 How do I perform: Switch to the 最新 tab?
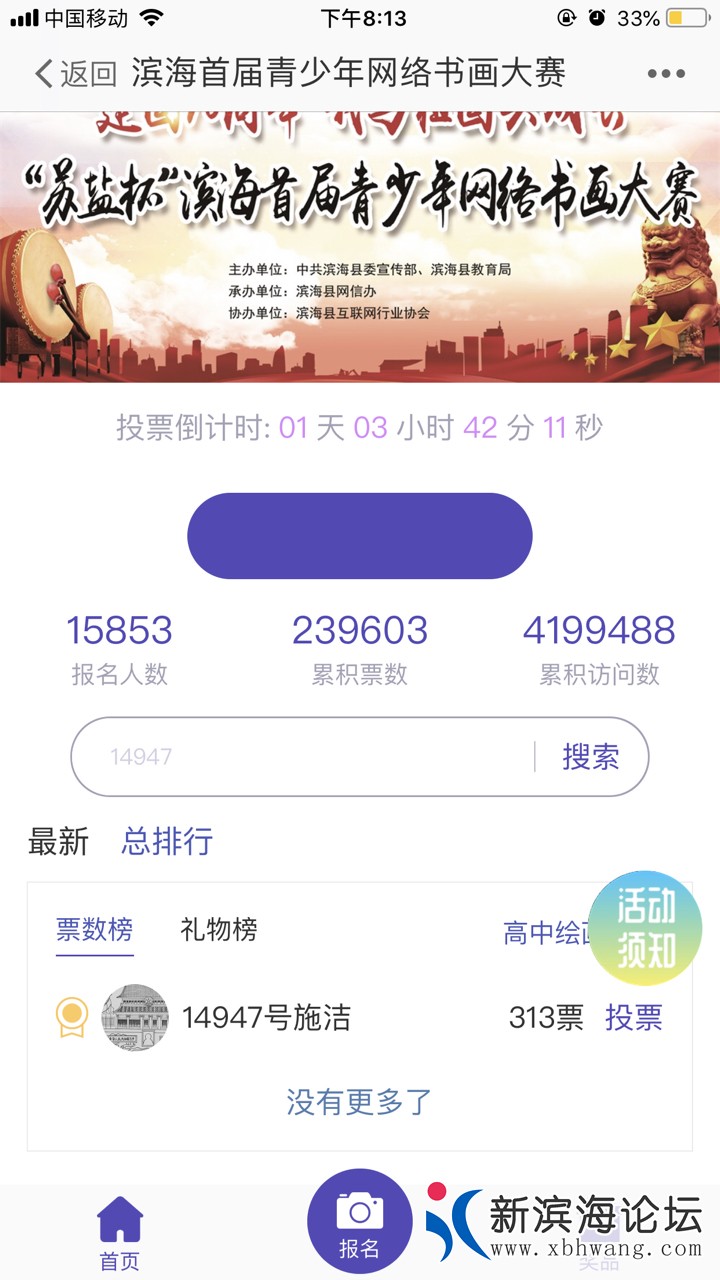pyautogui.click(x=58, y=841)
